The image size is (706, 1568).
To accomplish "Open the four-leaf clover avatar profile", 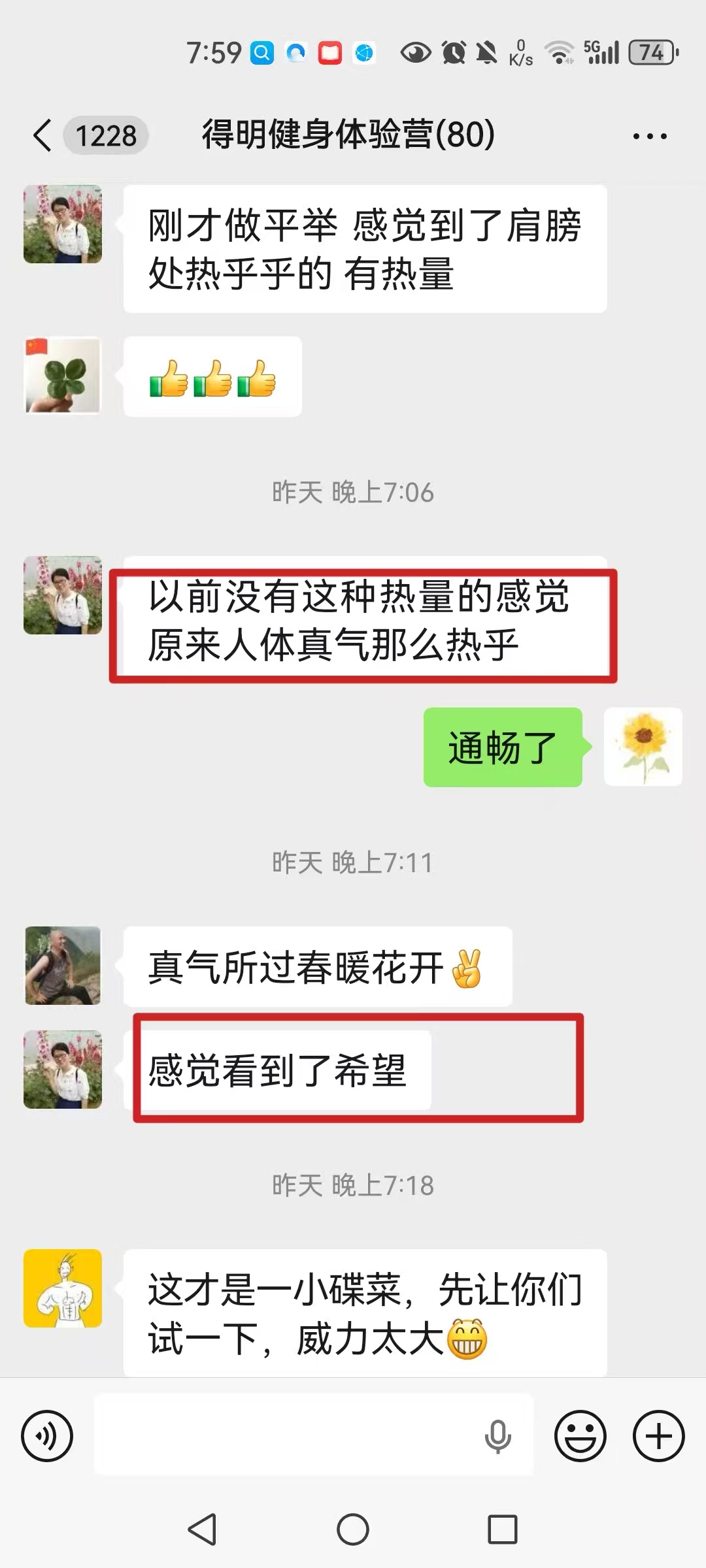I will coord(63,376).
